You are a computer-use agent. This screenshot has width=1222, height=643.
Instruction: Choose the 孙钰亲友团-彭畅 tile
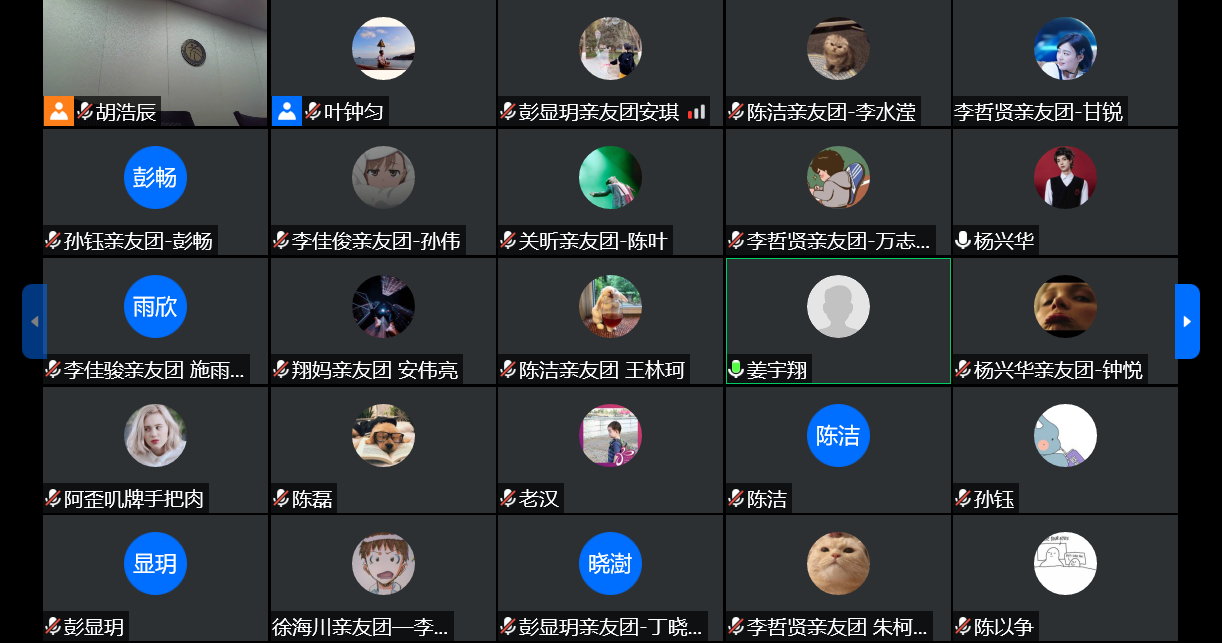[155, 190]
